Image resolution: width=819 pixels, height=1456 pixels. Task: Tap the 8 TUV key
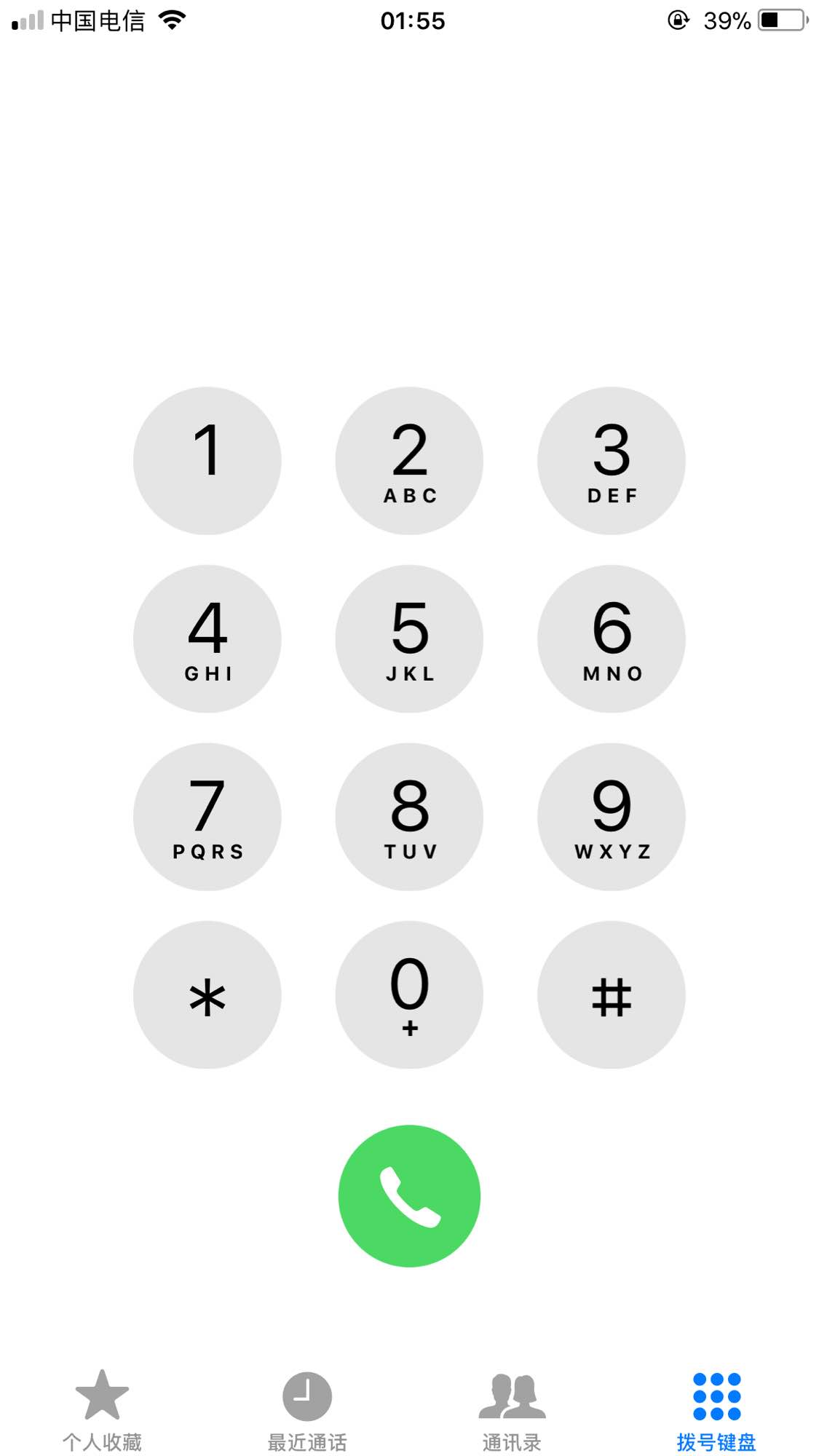point(409,817)
